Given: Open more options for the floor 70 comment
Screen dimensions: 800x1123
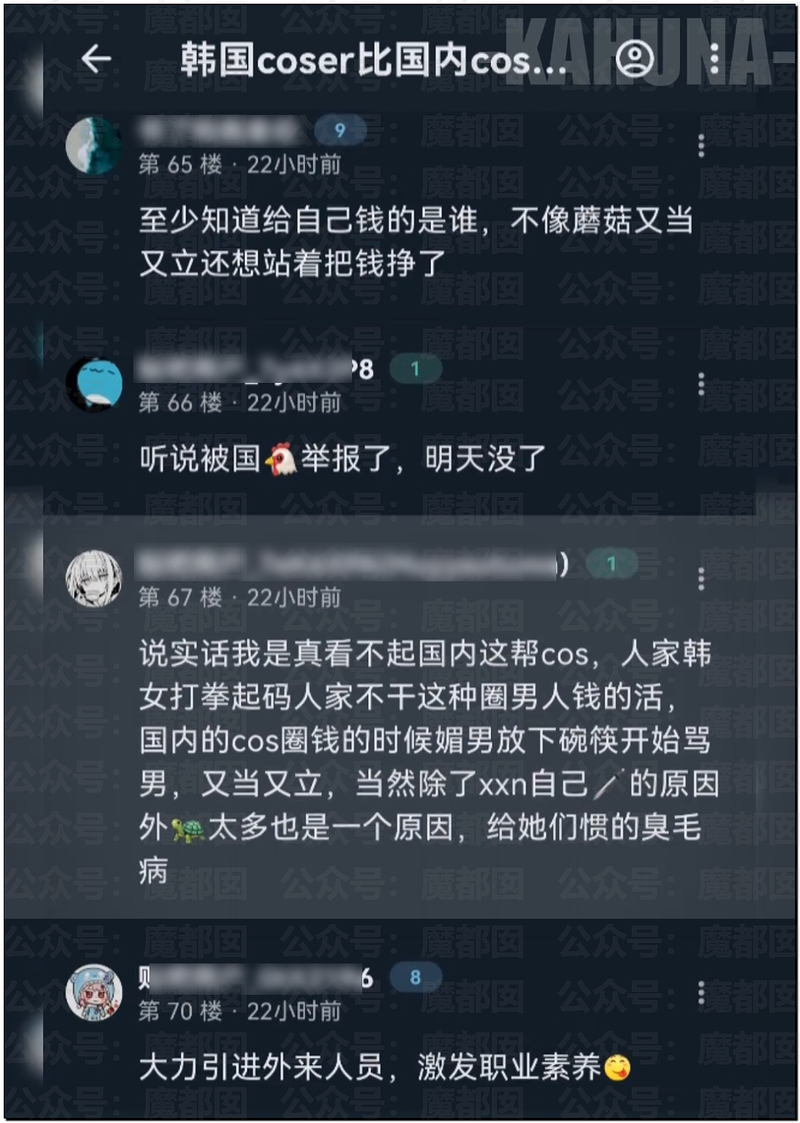Looking at the screenshot, I should (701, 992).
